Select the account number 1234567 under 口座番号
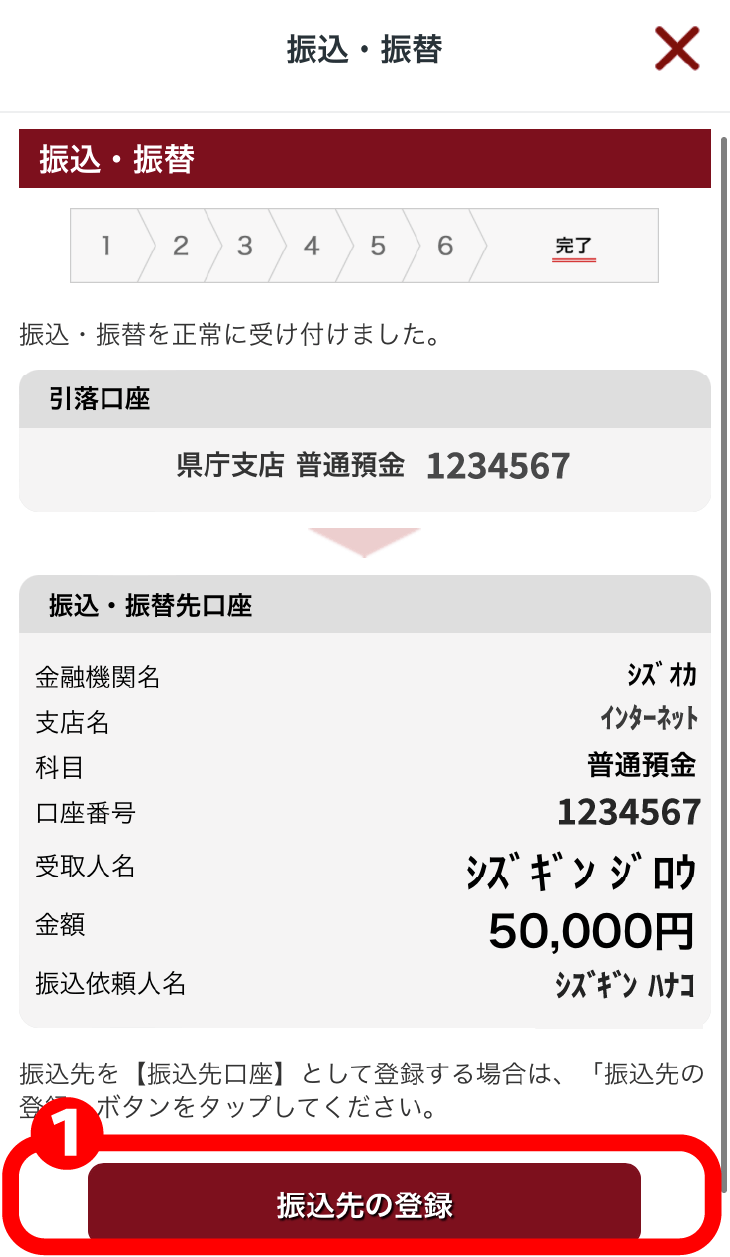Image resolution: width=730 pixels, height=1257 pixels. [629, 812]
